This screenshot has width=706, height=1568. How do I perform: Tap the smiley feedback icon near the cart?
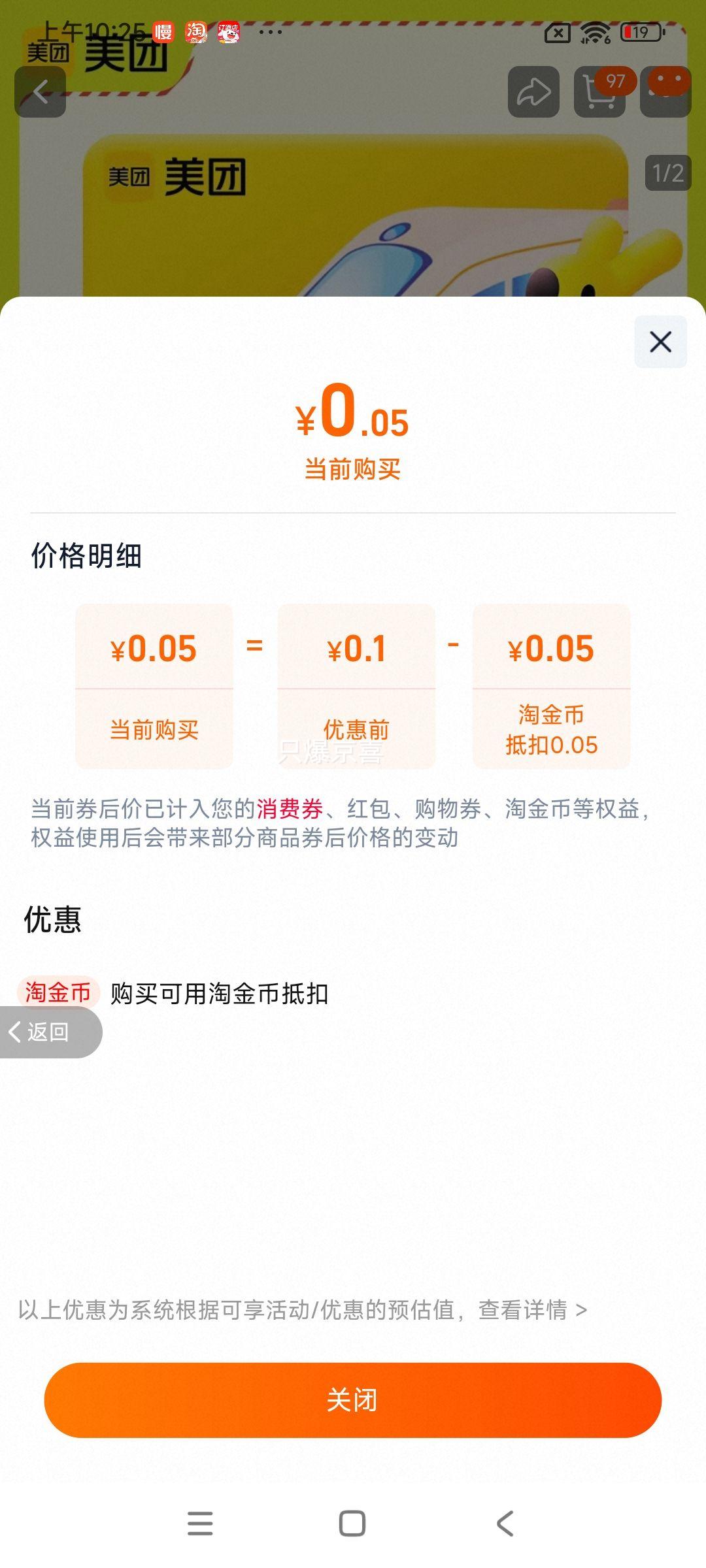[666, 91]
